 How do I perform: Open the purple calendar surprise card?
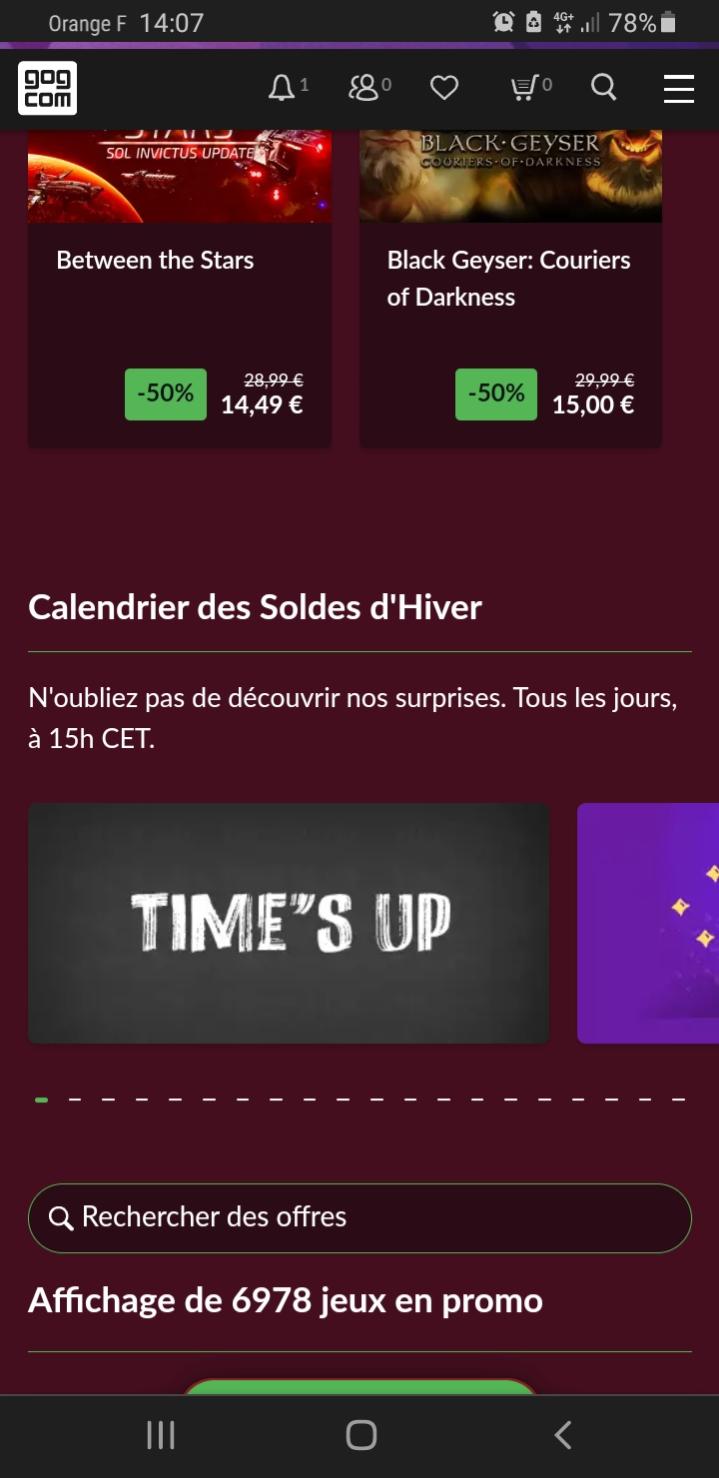(650, 922)
